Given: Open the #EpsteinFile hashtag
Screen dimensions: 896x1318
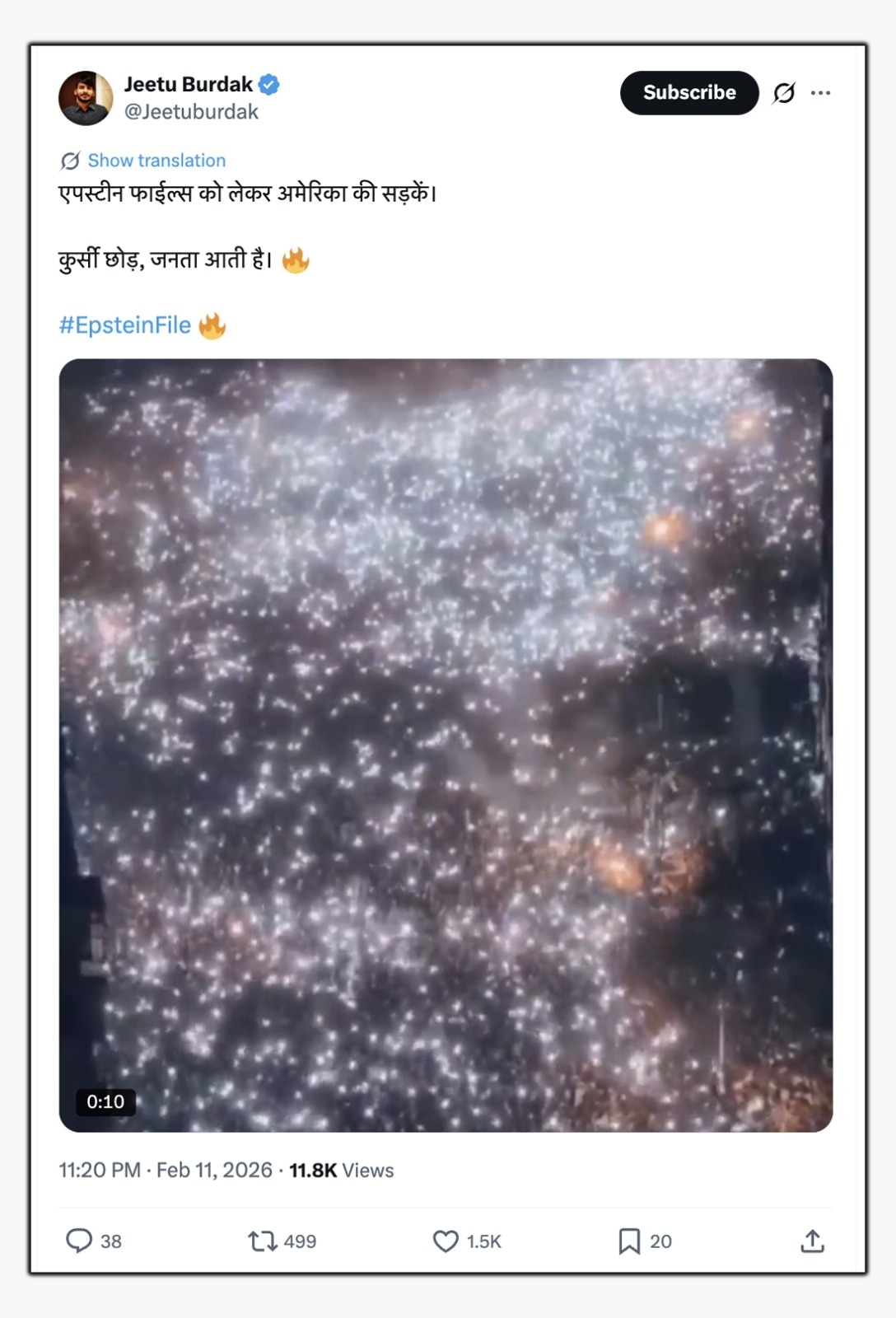Looking at the screenshot, I should 125,325.
